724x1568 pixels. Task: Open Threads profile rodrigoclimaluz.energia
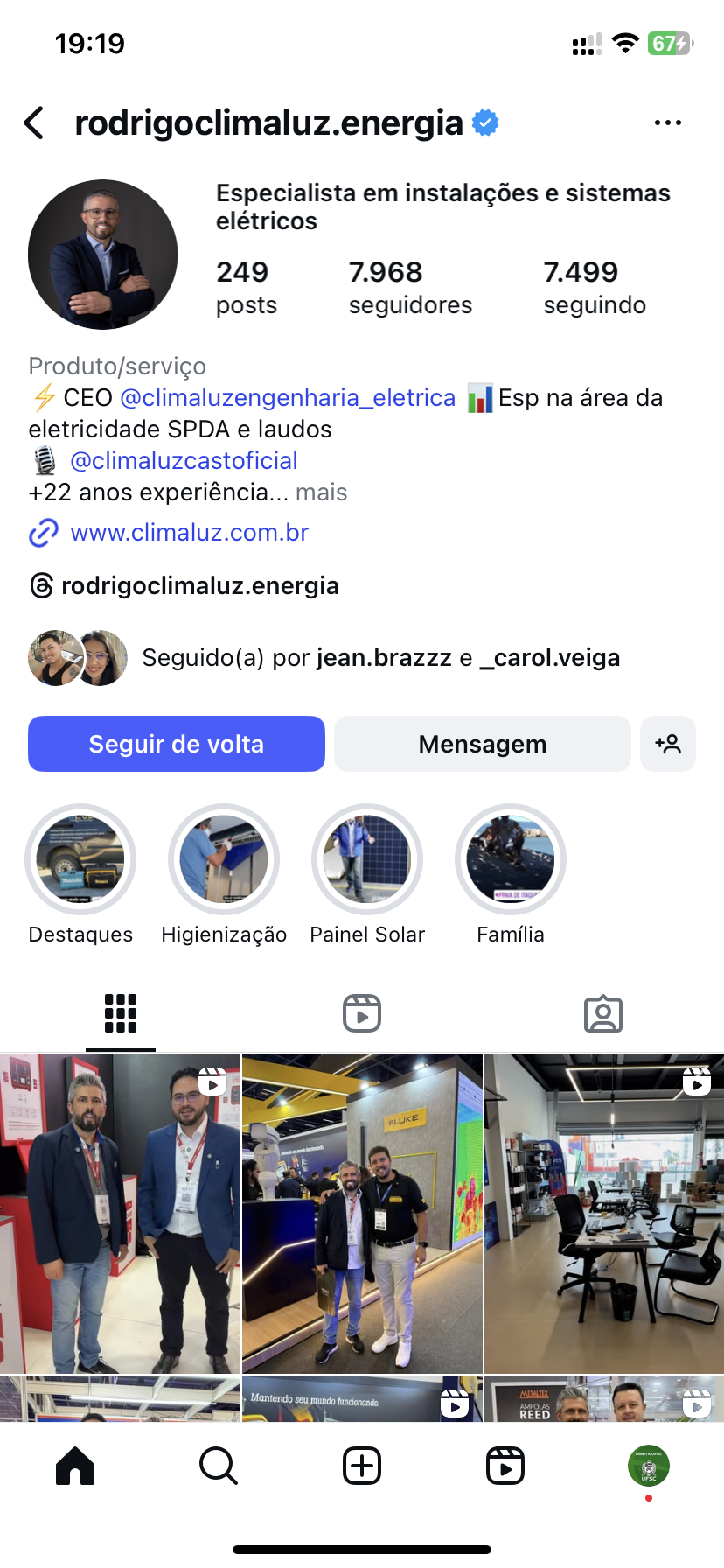coord(199,585)
